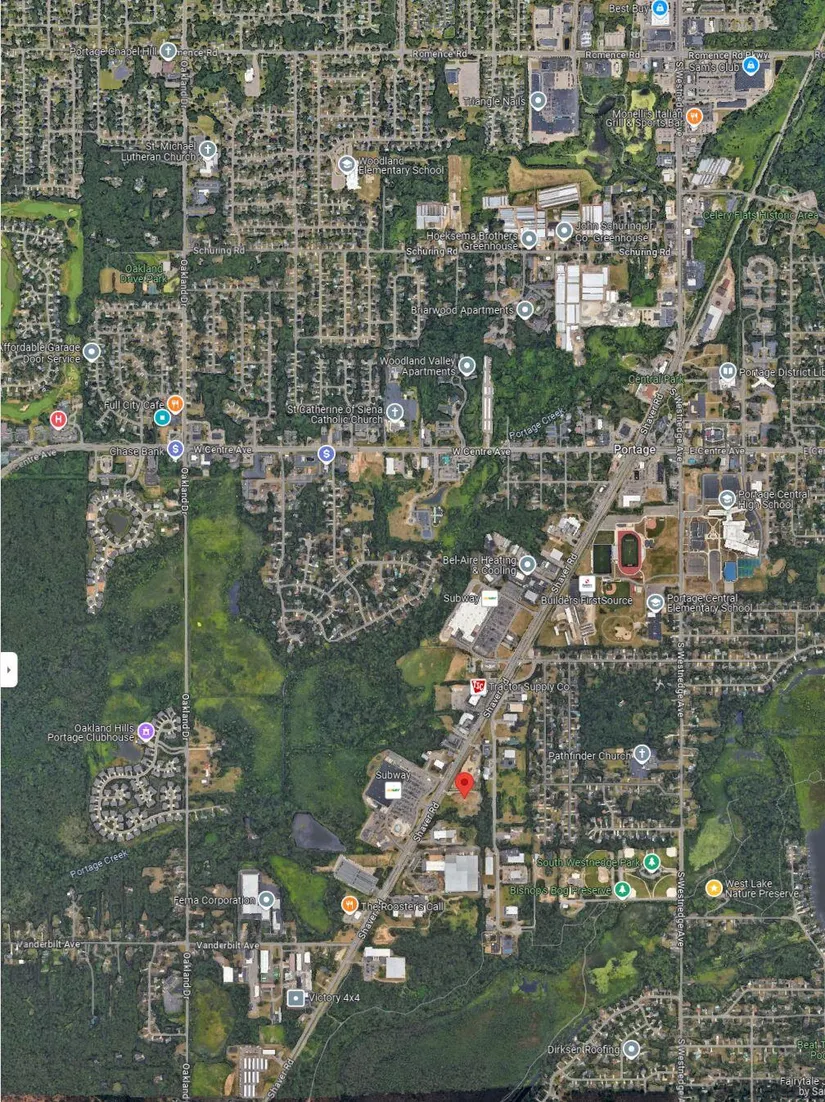The width and height of the screenshot is (825, 1102).
Task: Open the Pathfinder Church marker
Action: coord(642,754)
